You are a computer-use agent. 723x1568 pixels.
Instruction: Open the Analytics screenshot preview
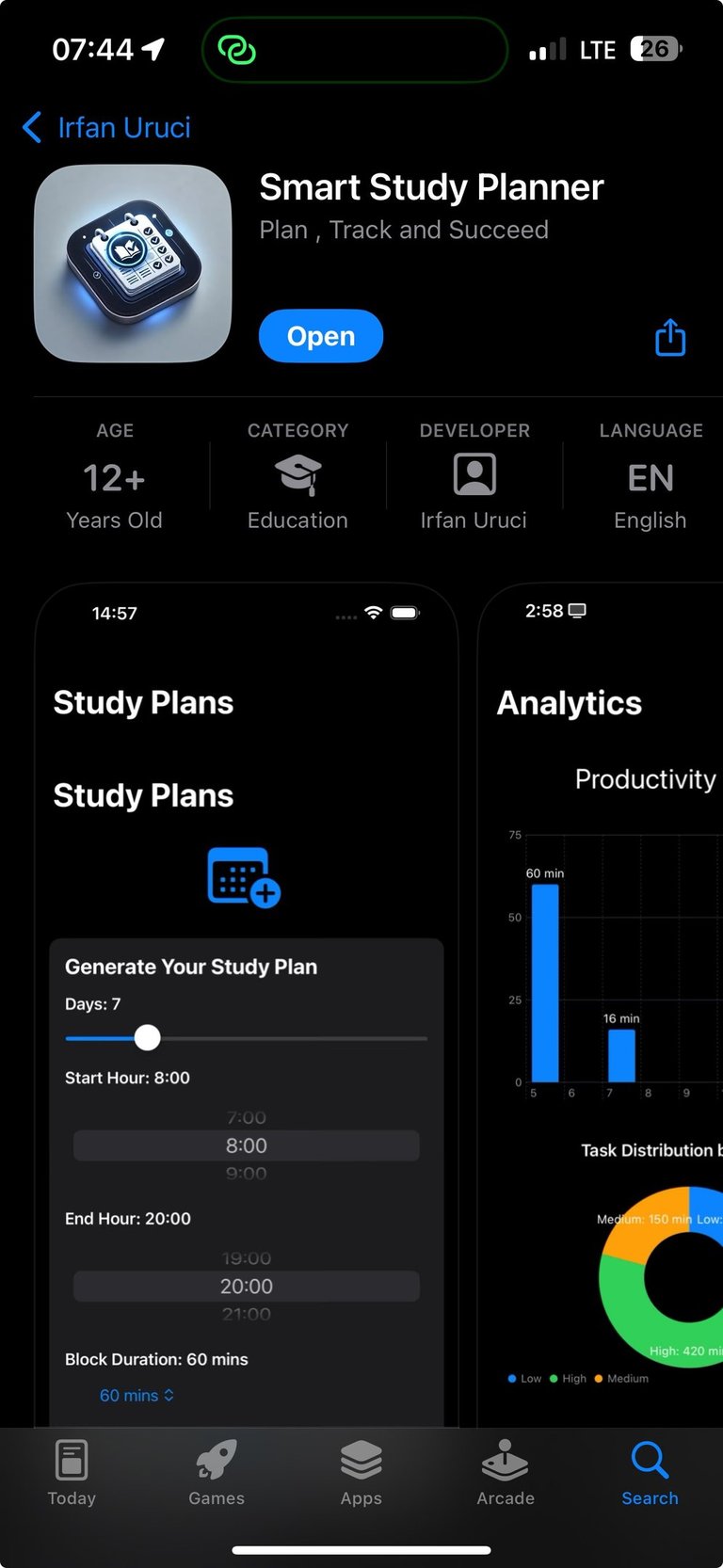tap(601, 1005)
